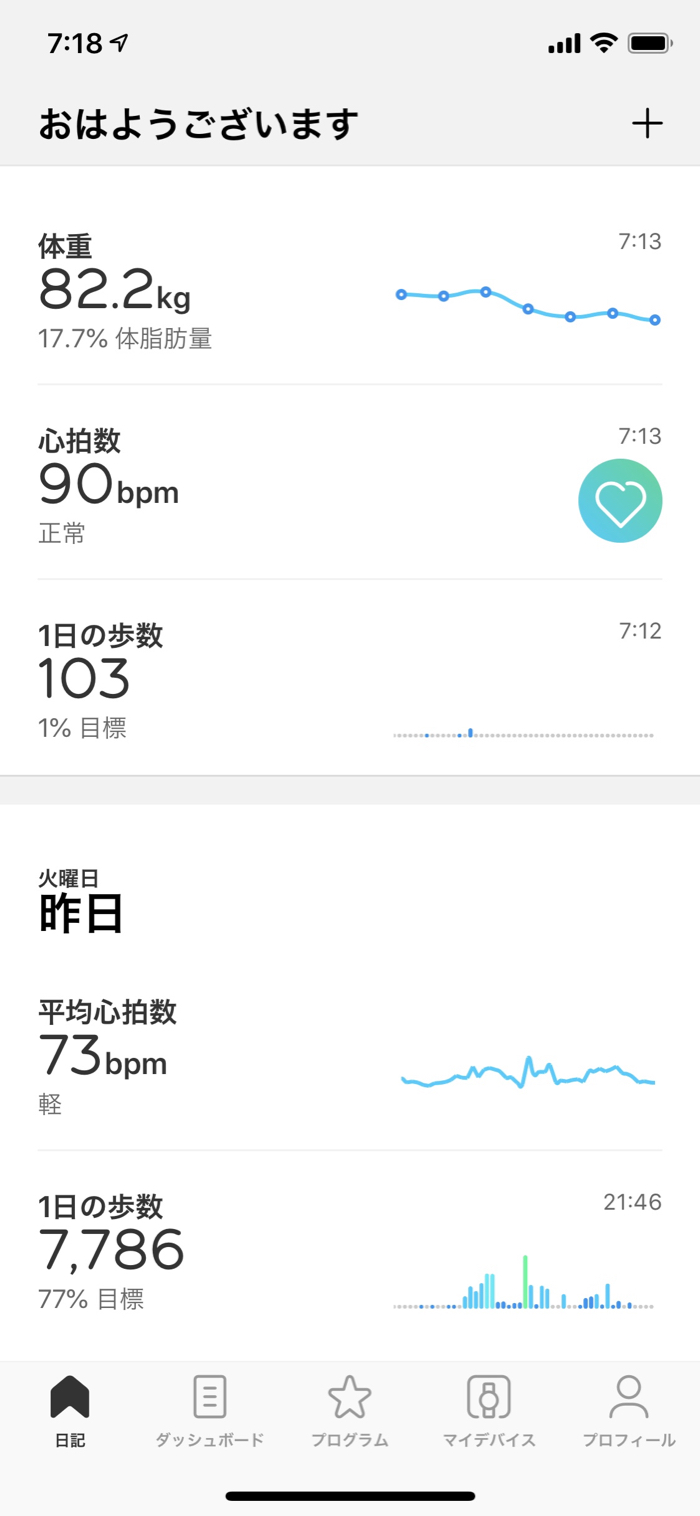Screen dimensions: 700x1516
Task: Go to the マイデバイス tab
Action: coord(489,1411)
